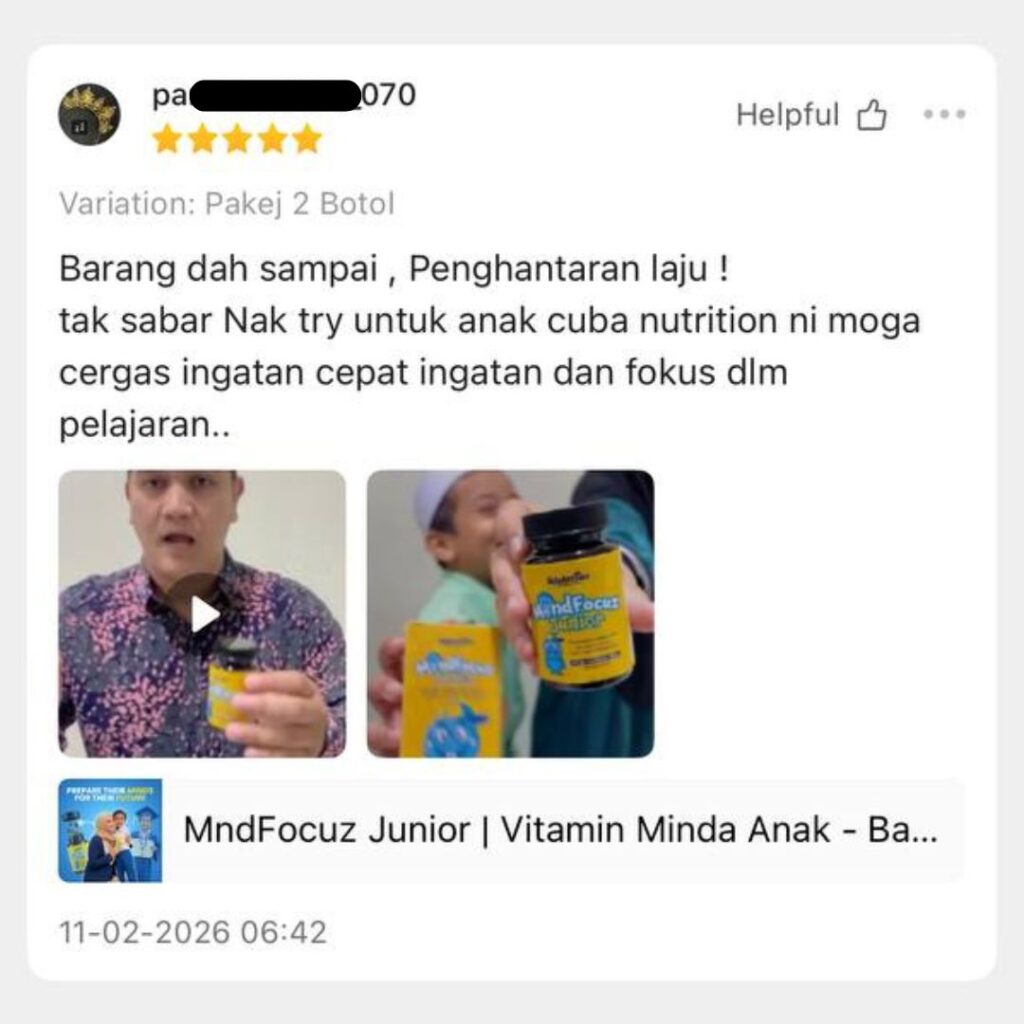1024x1024 pixels.
Task: Mark this review as Helpful
Action: tap(811, 116)
